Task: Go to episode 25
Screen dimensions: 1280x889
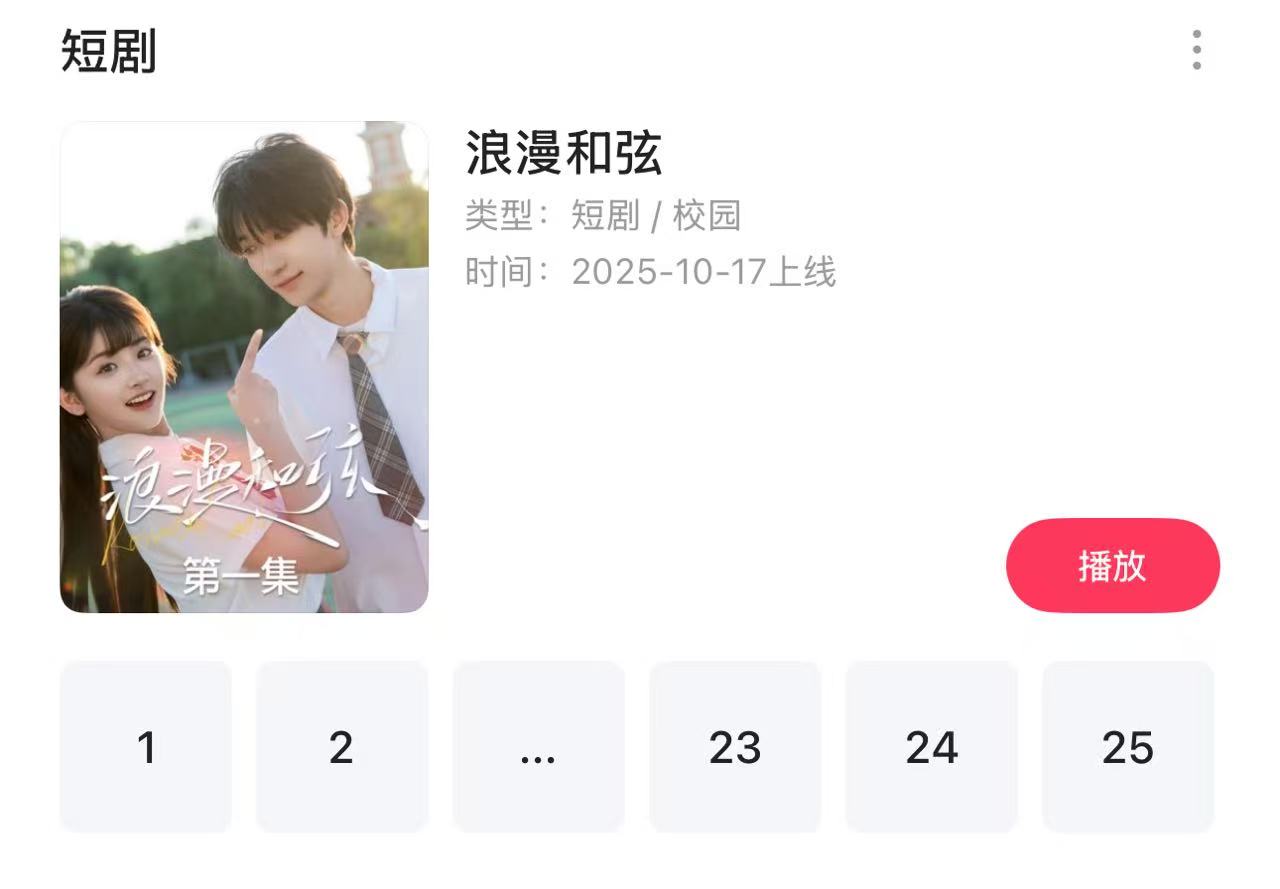Action: point(1128,747)
